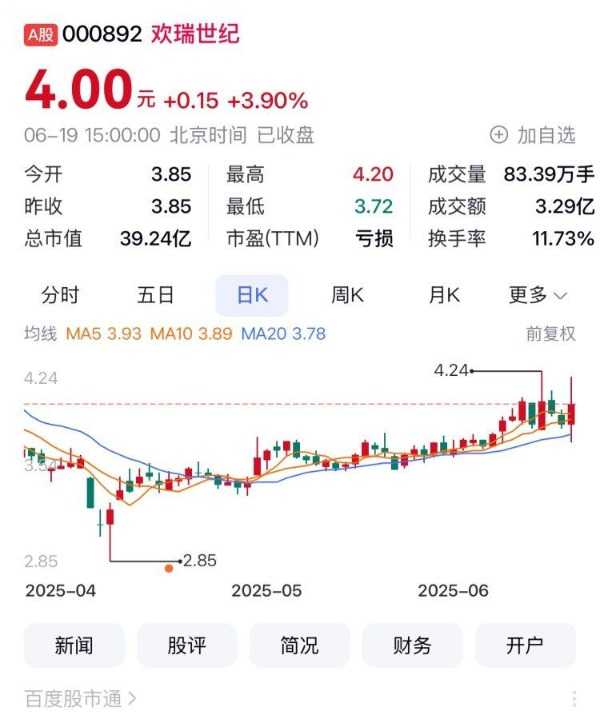Open the 财务 financials section
Image resolution: width=600 pixels, height=727 pixels.
click(x=412, y=645)
